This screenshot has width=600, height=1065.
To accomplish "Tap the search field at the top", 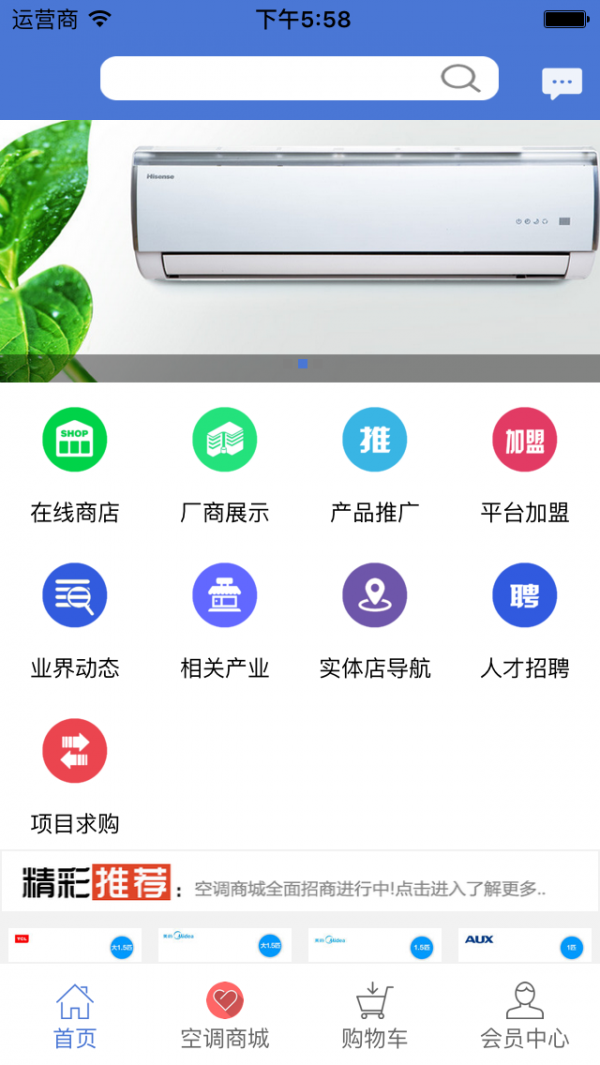I will point(270,78).
